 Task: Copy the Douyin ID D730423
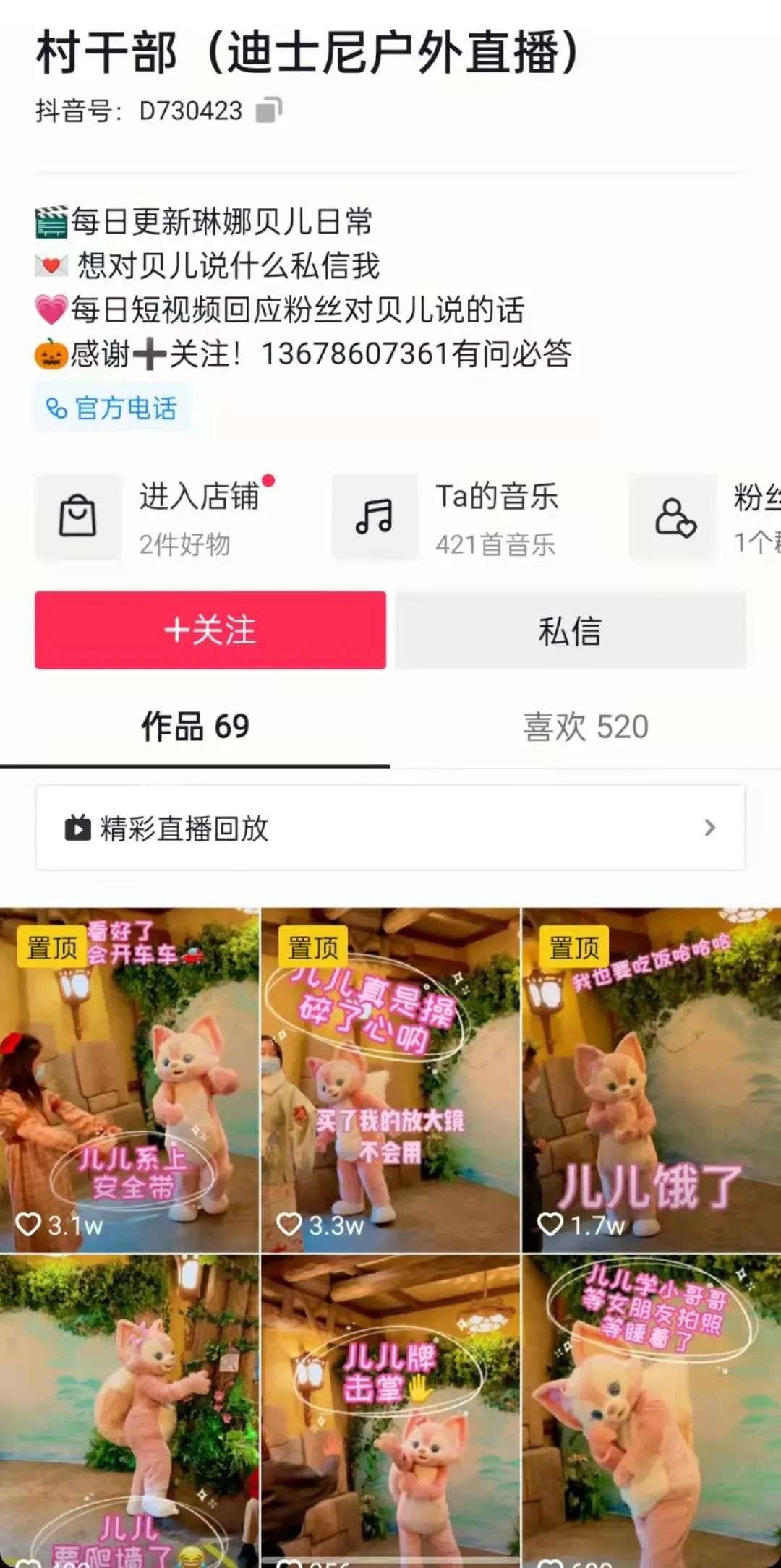tap(268, 111)
